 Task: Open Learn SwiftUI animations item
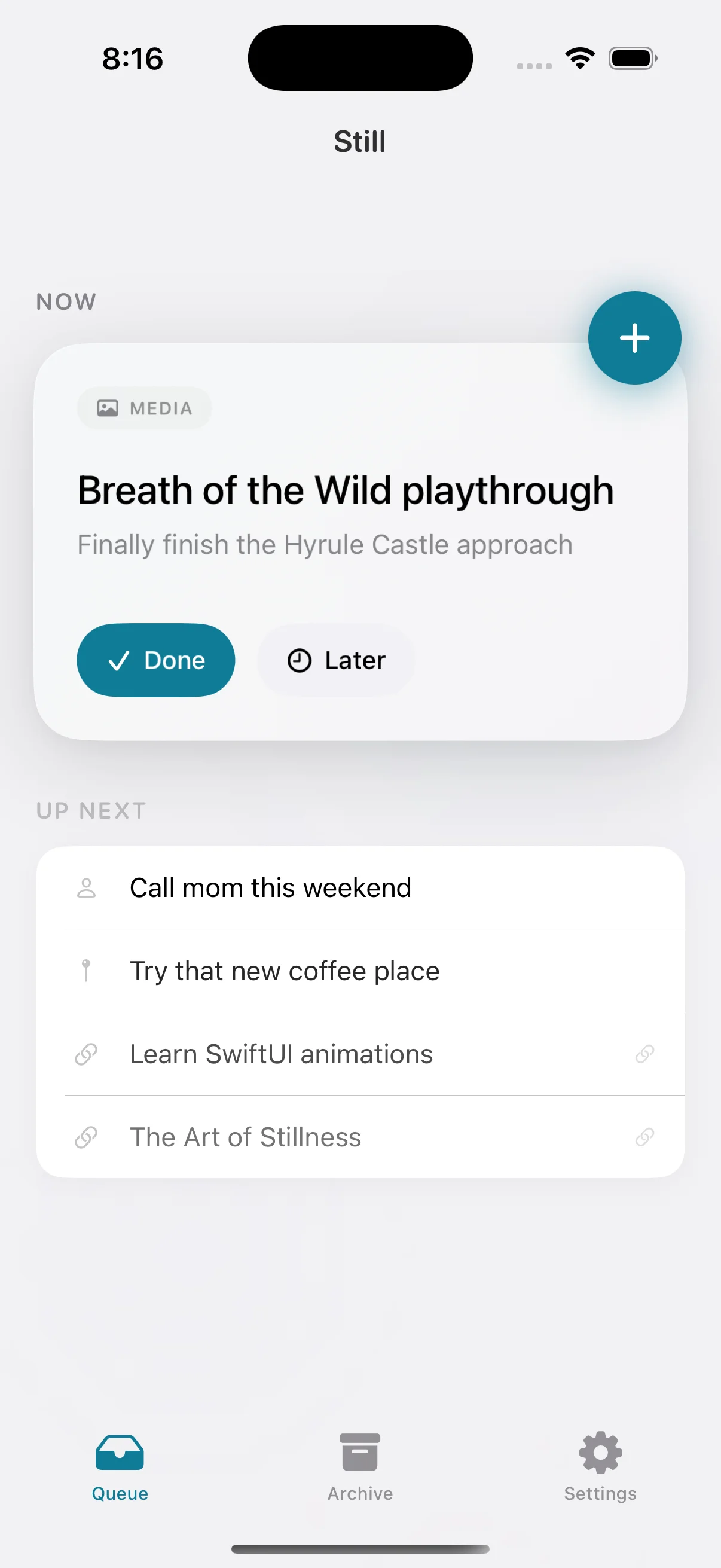tap(281, 1054)
